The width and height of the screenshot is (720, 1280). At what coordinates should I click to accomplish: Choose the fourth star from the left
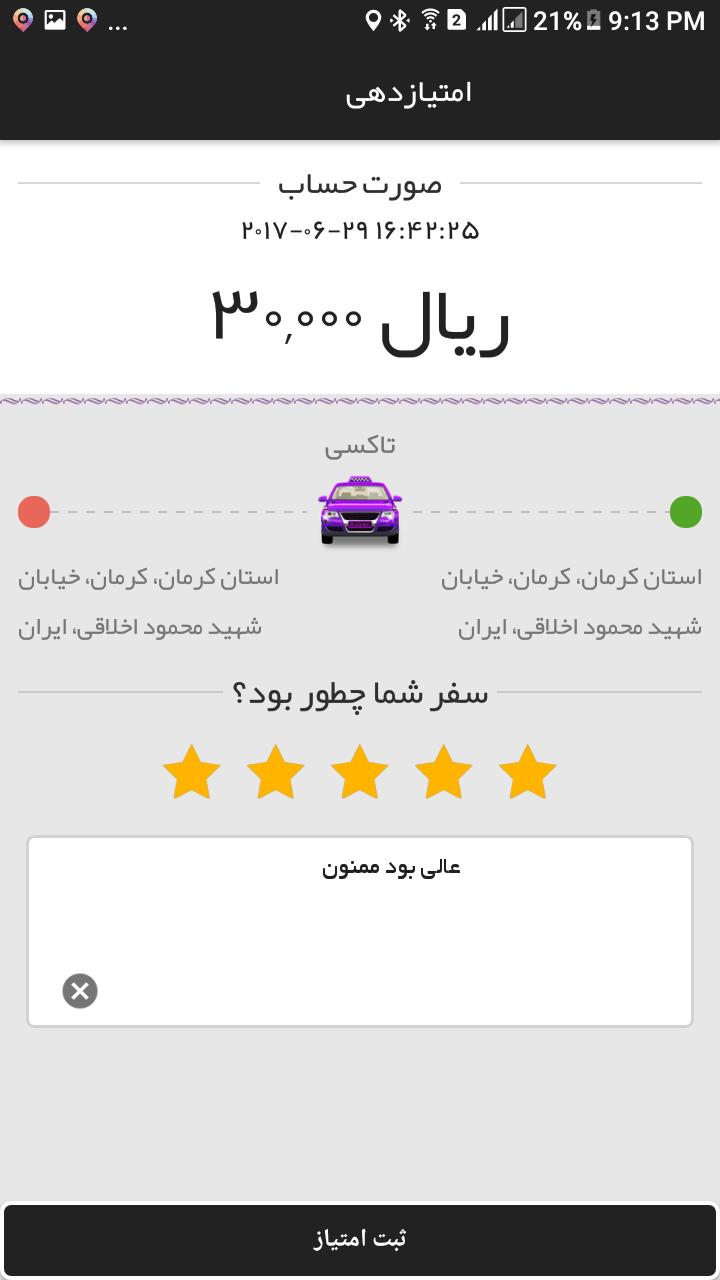click(x=443, y=773)
